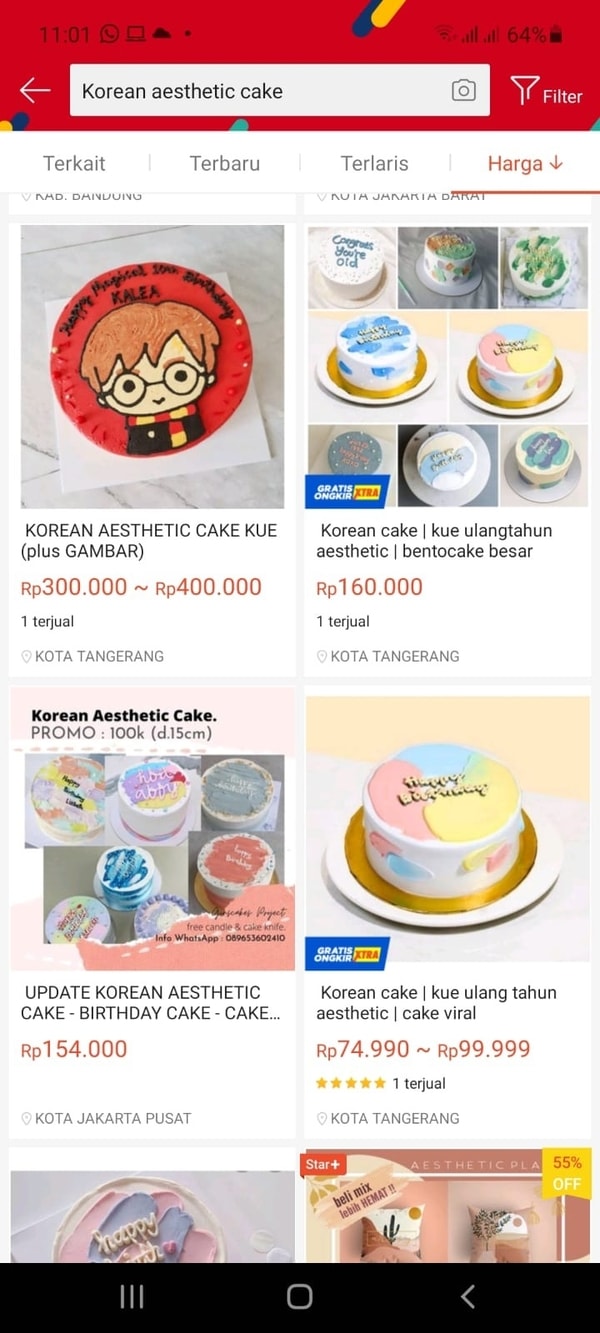Viewport: 600px width, 1333px height.
Task: Toggle Harga price sort order
Action: (525, 163)
